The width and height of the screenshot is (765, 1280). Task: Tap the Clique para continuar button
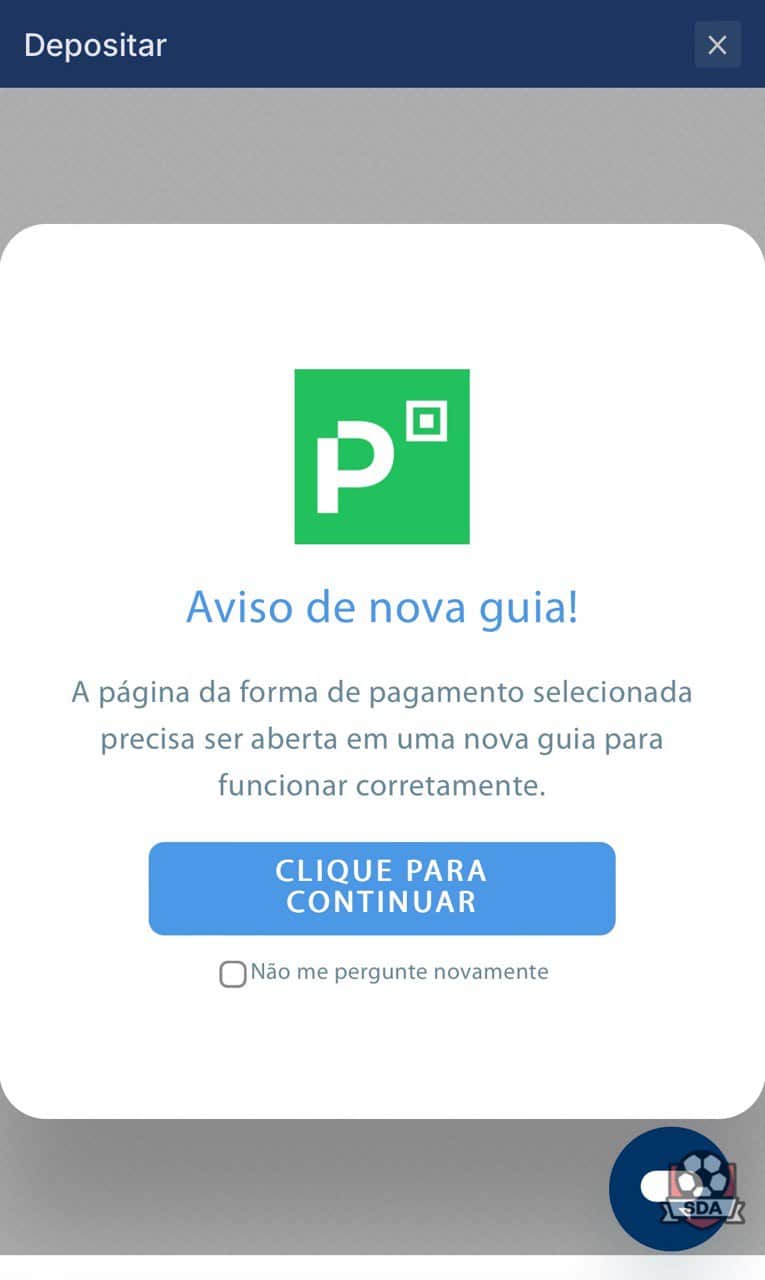(382, 888)
